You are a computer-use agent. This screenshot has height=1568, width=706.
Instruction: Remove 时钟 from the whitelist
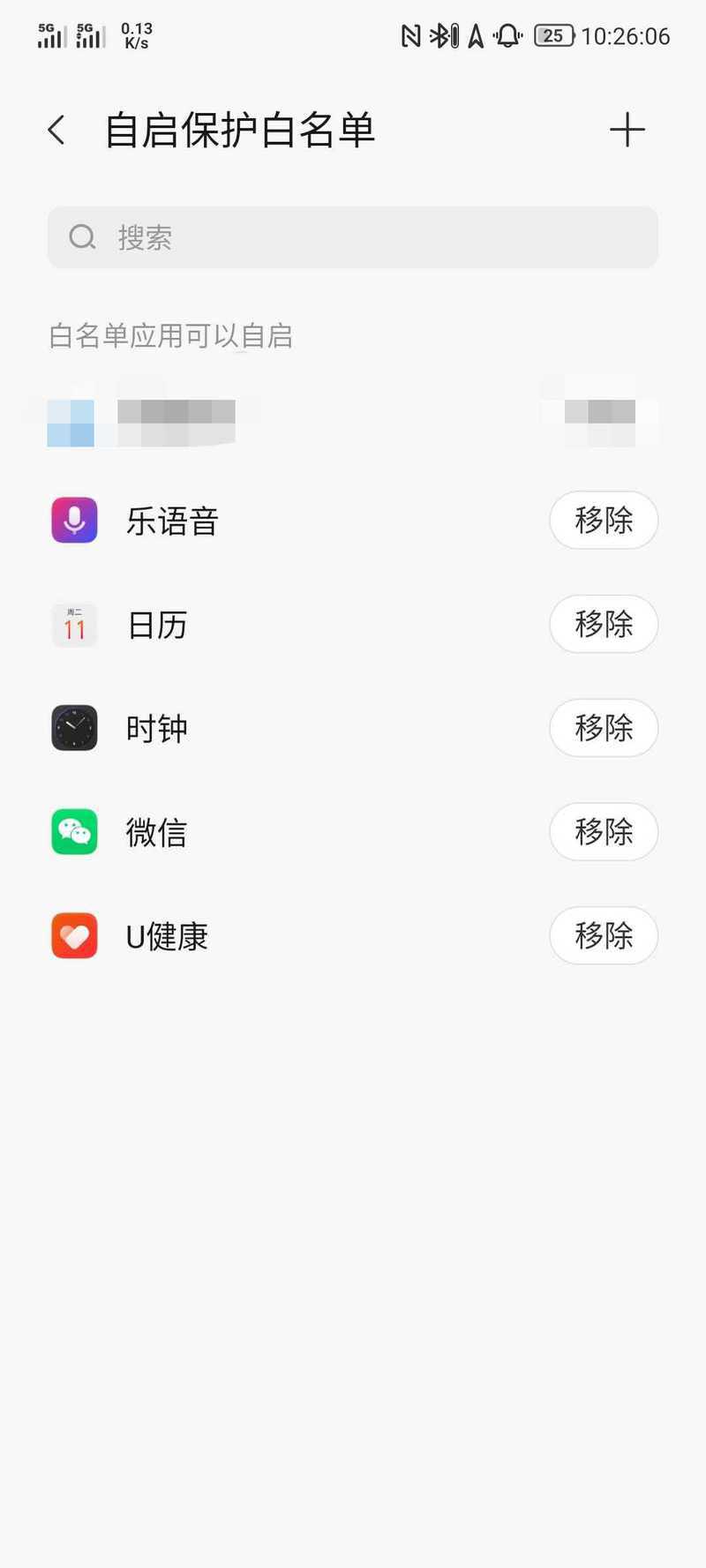604,728
